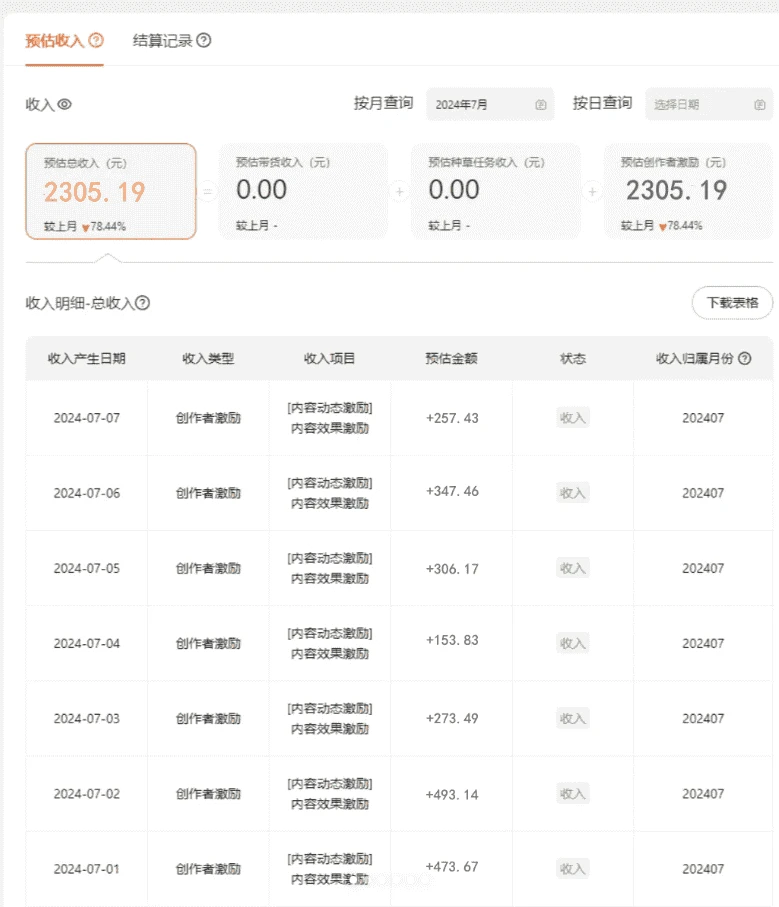Image resolution: width=779 pixels, height=907 pixels.
Task: Click red decline arrow on 预估总收入 card
Action: tap(85, 225)
